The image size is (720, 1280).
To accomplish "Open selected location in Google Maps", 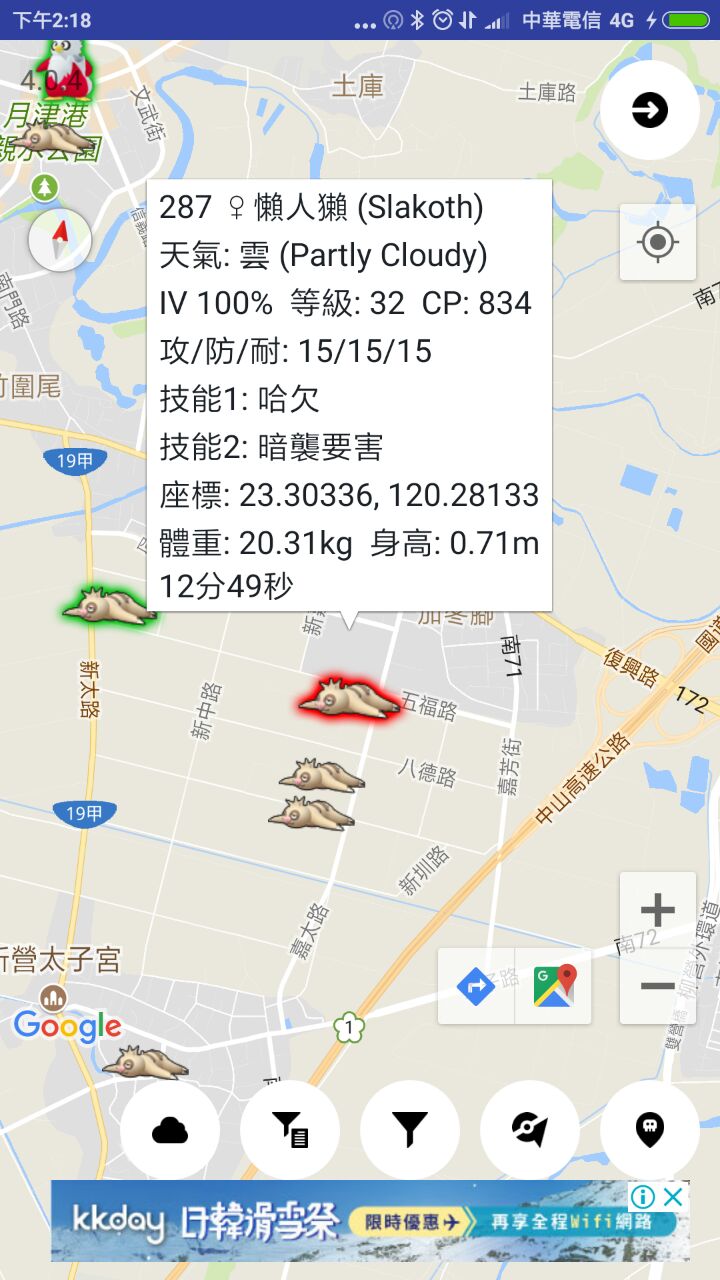I will point(554,987).
